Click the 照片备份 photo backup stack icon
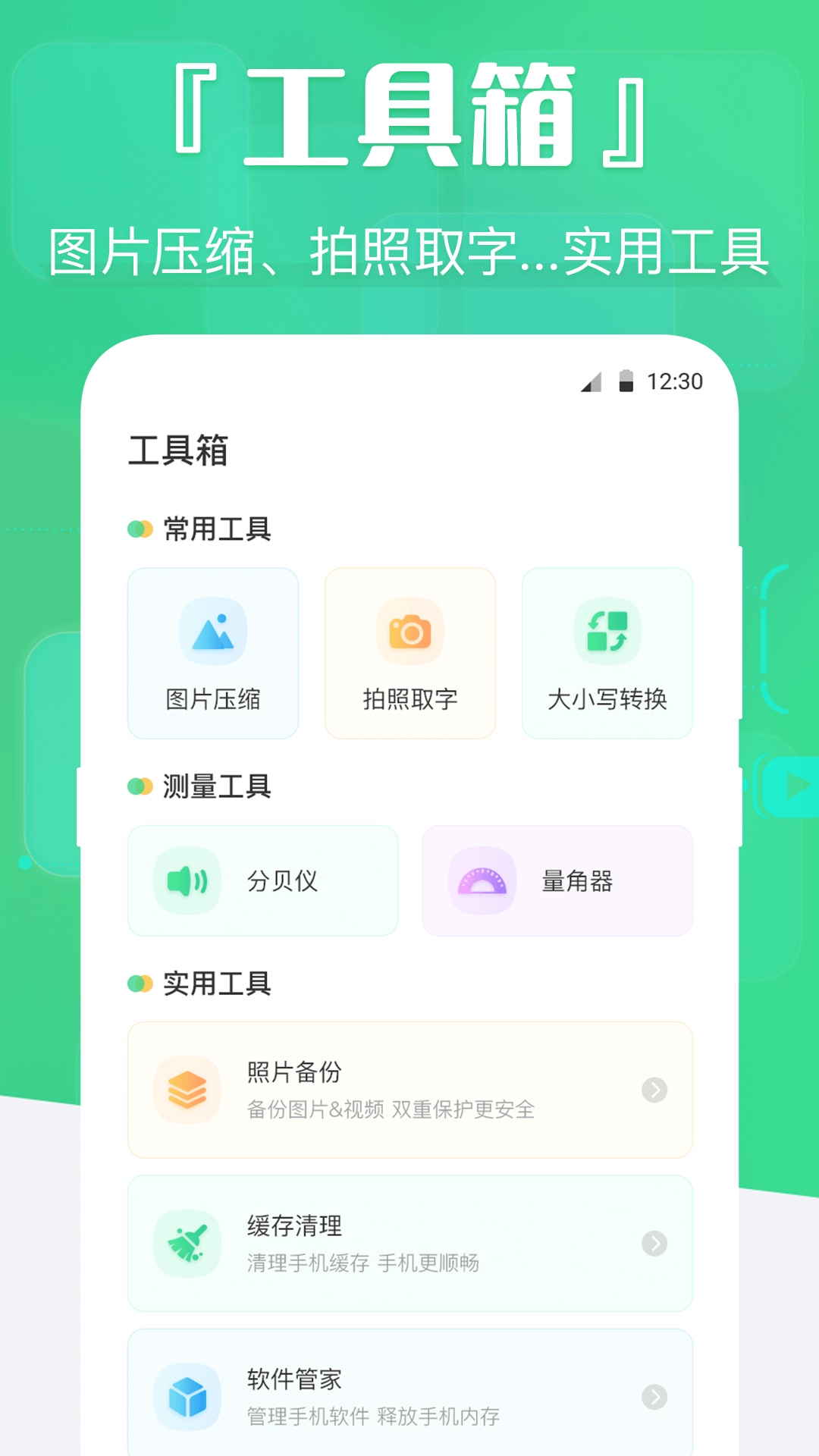 pyautogui.click(x=187, y=1090)
